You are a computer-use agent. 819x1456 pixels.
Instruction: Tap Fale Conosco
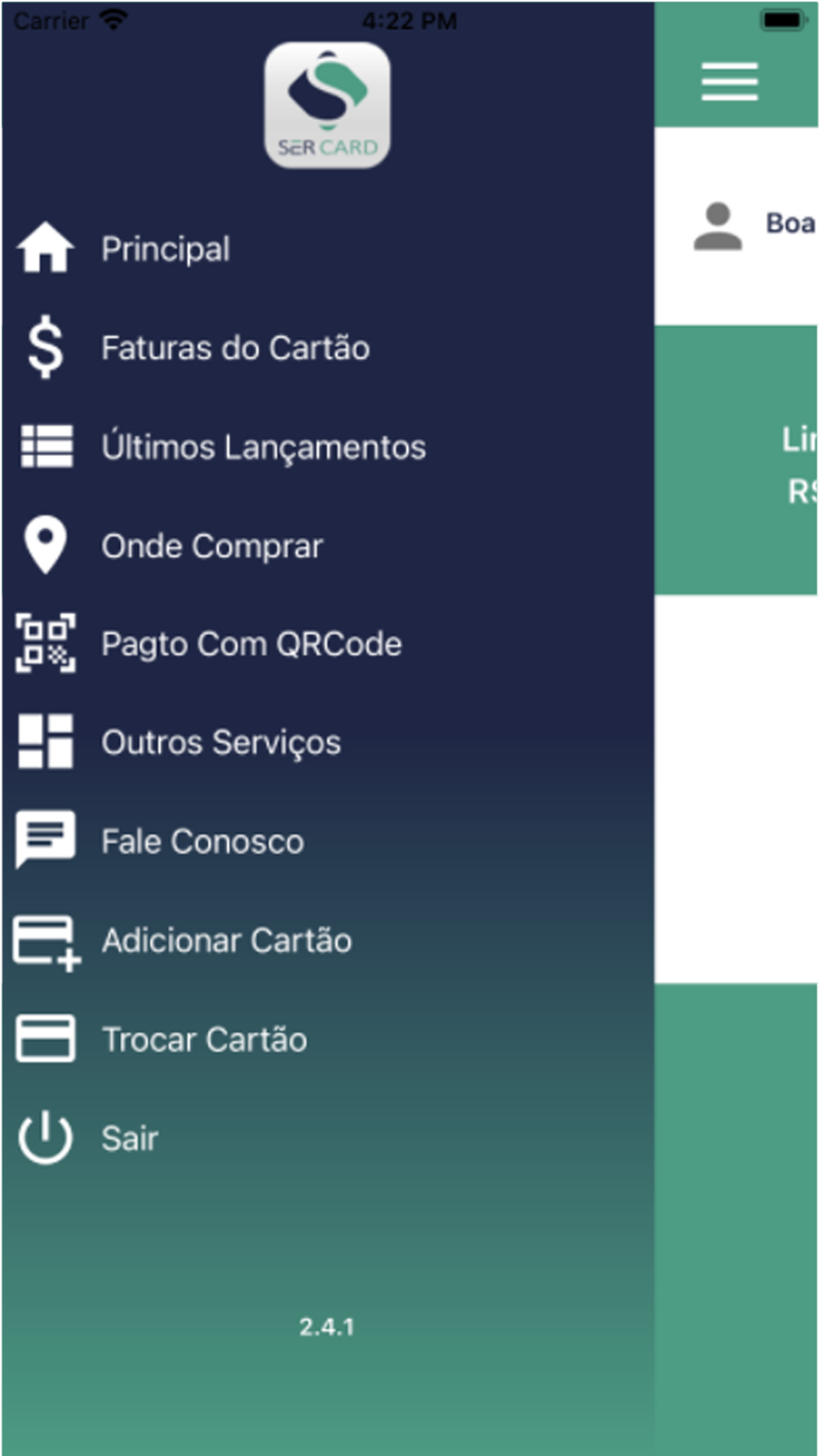pyautogui.click(x=328, y=841)
